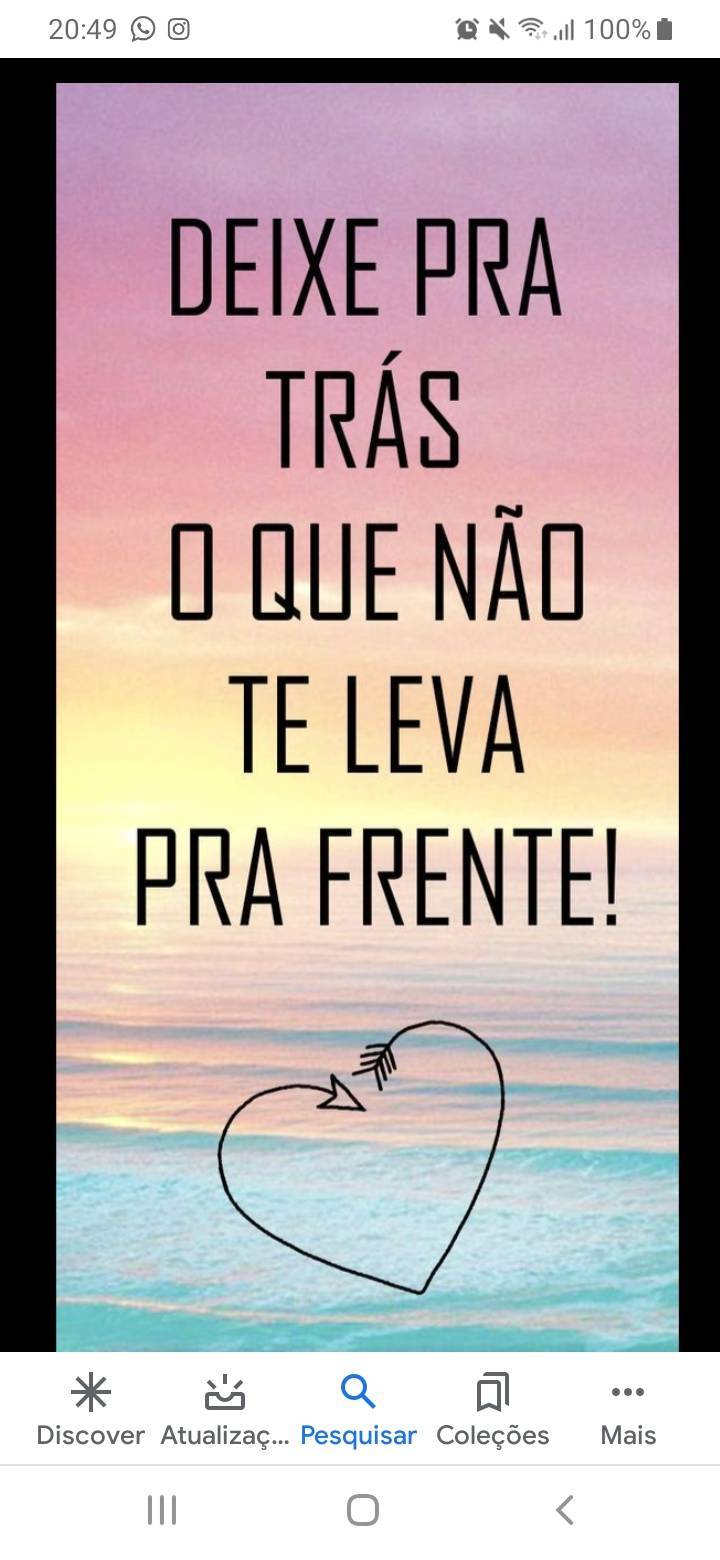This screenshot has height=1560, width=720.
Task: Switch to the Atualizações tab
Action: [225, 1410]
